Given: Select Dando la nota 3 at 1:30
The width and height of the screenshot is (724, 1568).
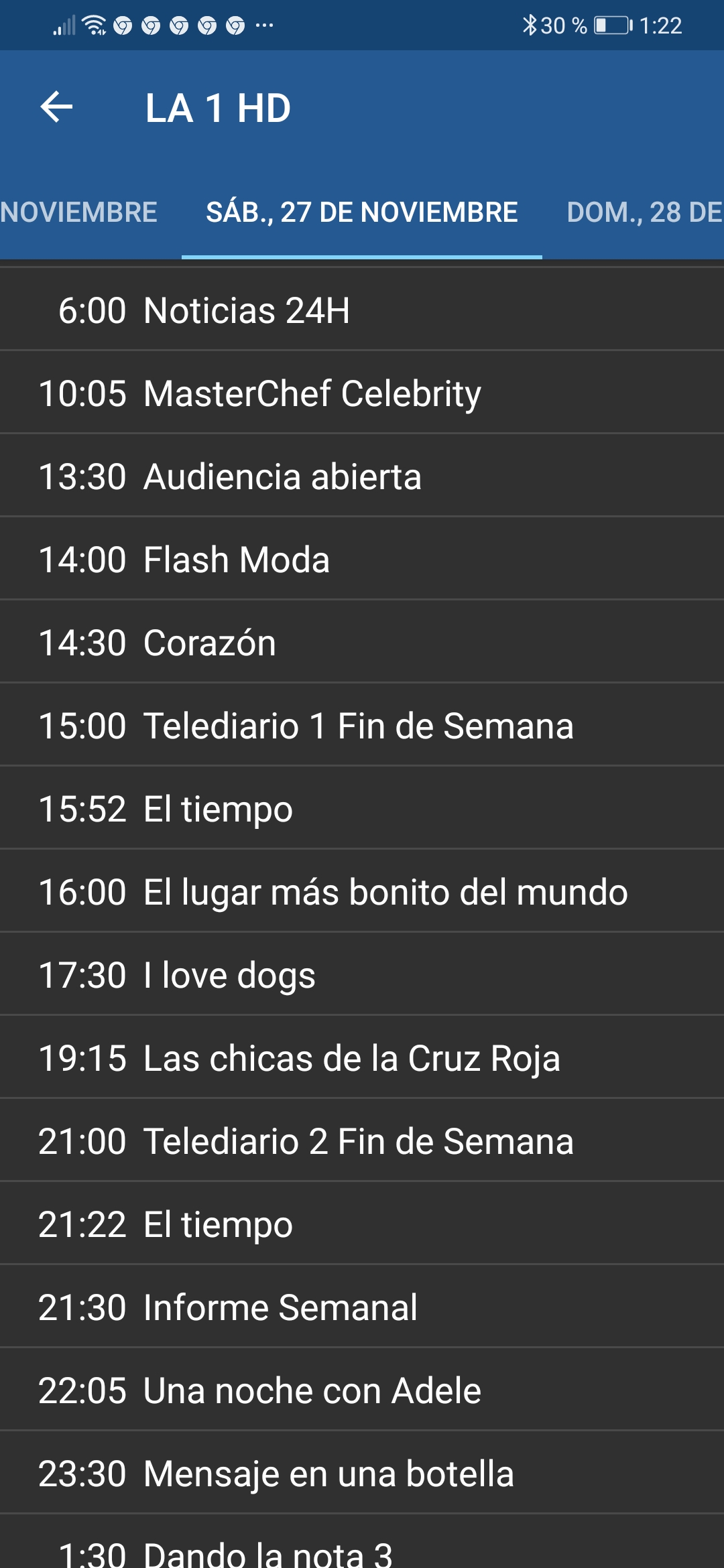Looking at the screenshot, I should (362, 1549).
